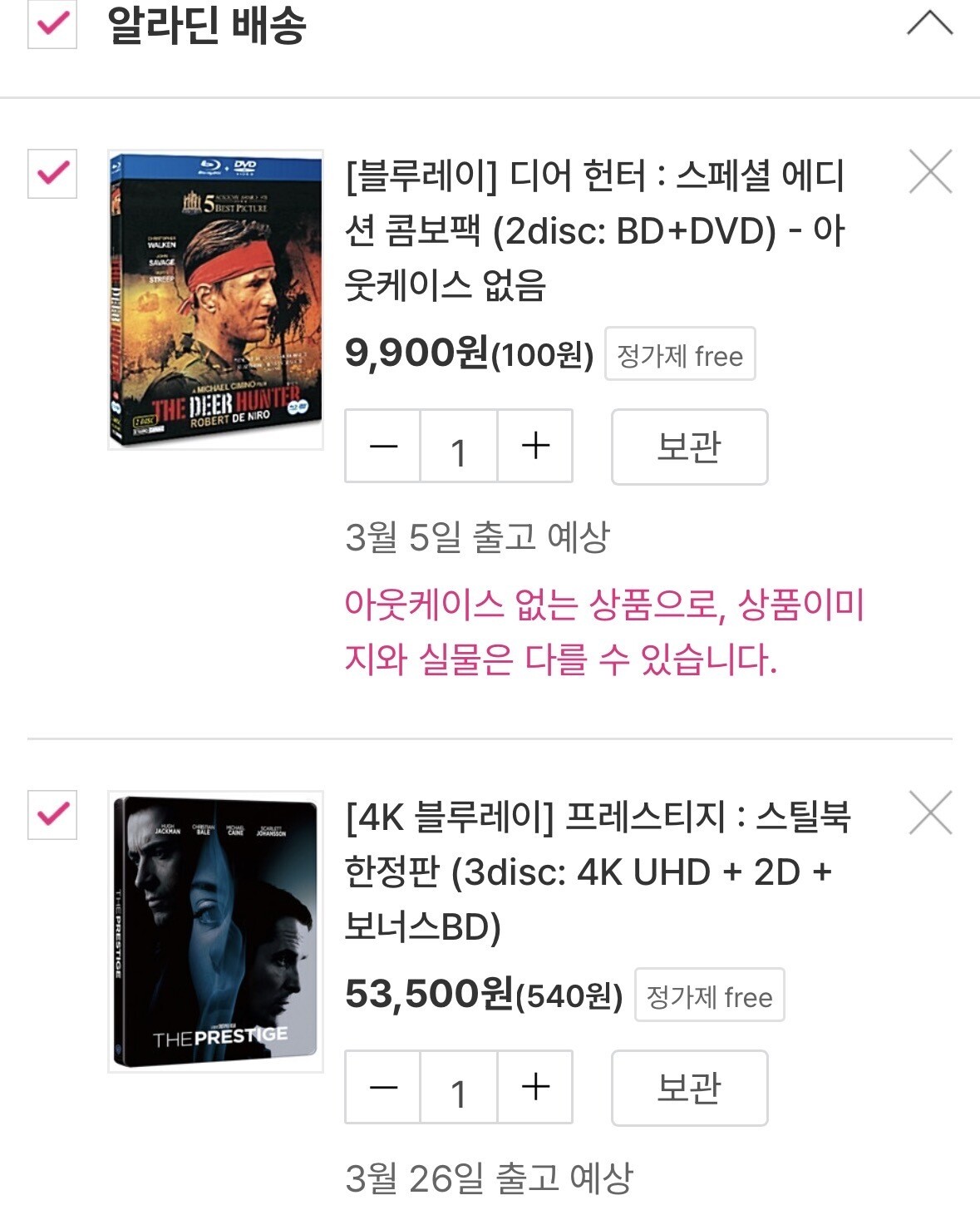Collapse the 알라딘 배송 section
Viewport: 980px width, 1205px height.
929,23
